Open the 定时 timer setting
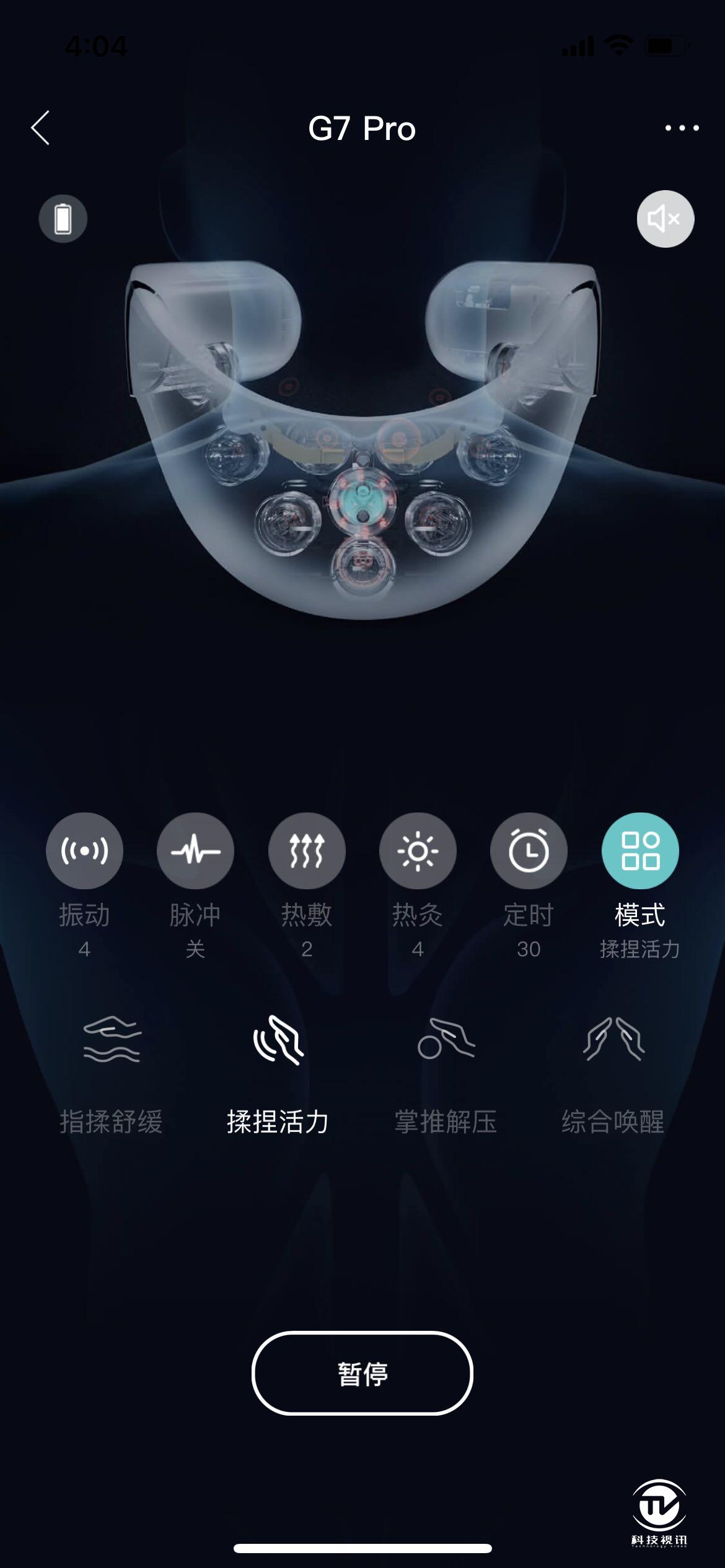Image resolution: width=725 pixels, height=1568 pixels. [x=529, y=851]
